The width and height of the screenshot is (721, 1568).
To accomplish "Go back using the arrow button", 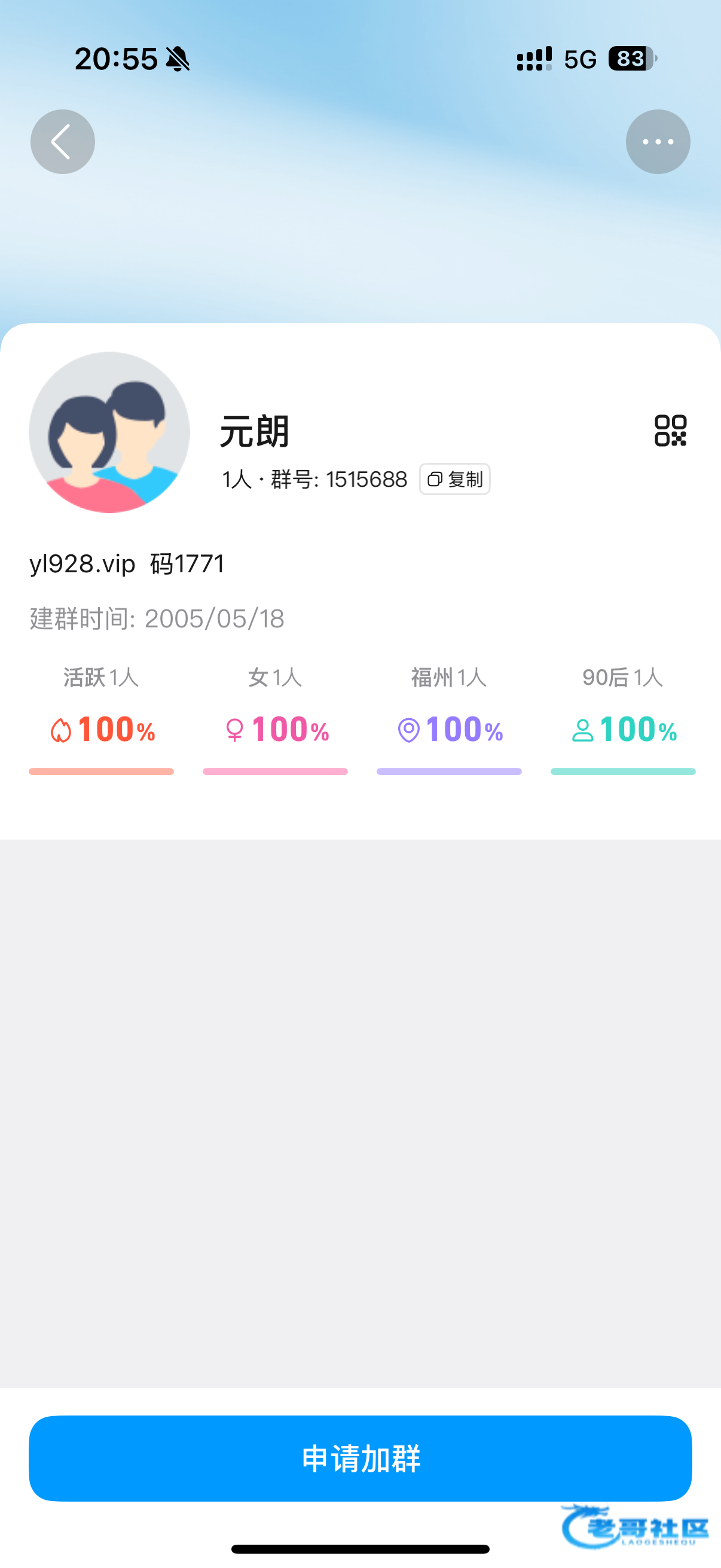I will 63,142.
